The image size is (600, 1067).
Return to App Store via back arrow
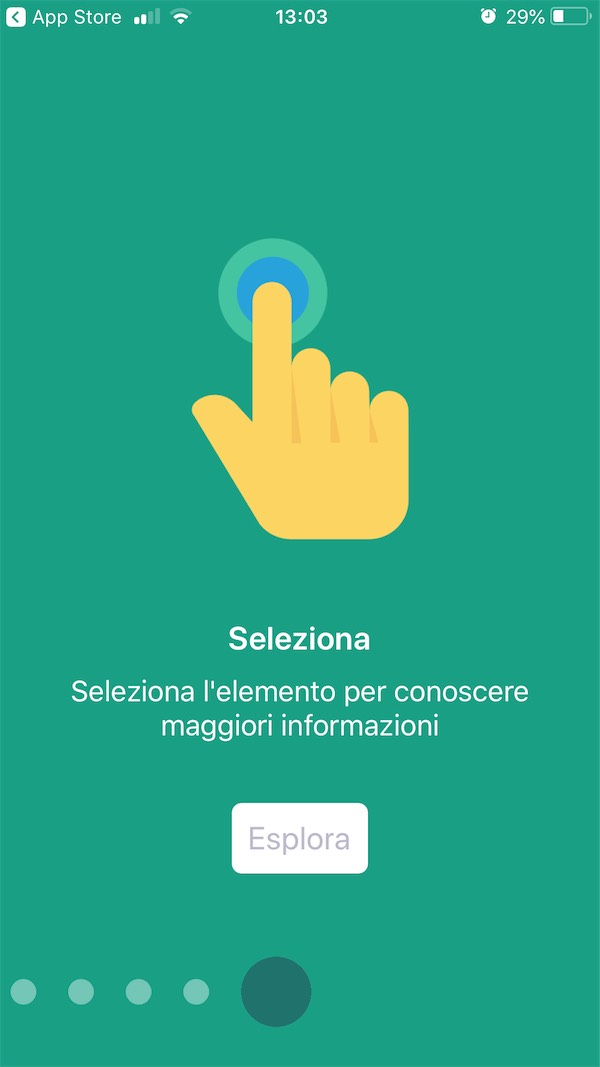point(16,17)
